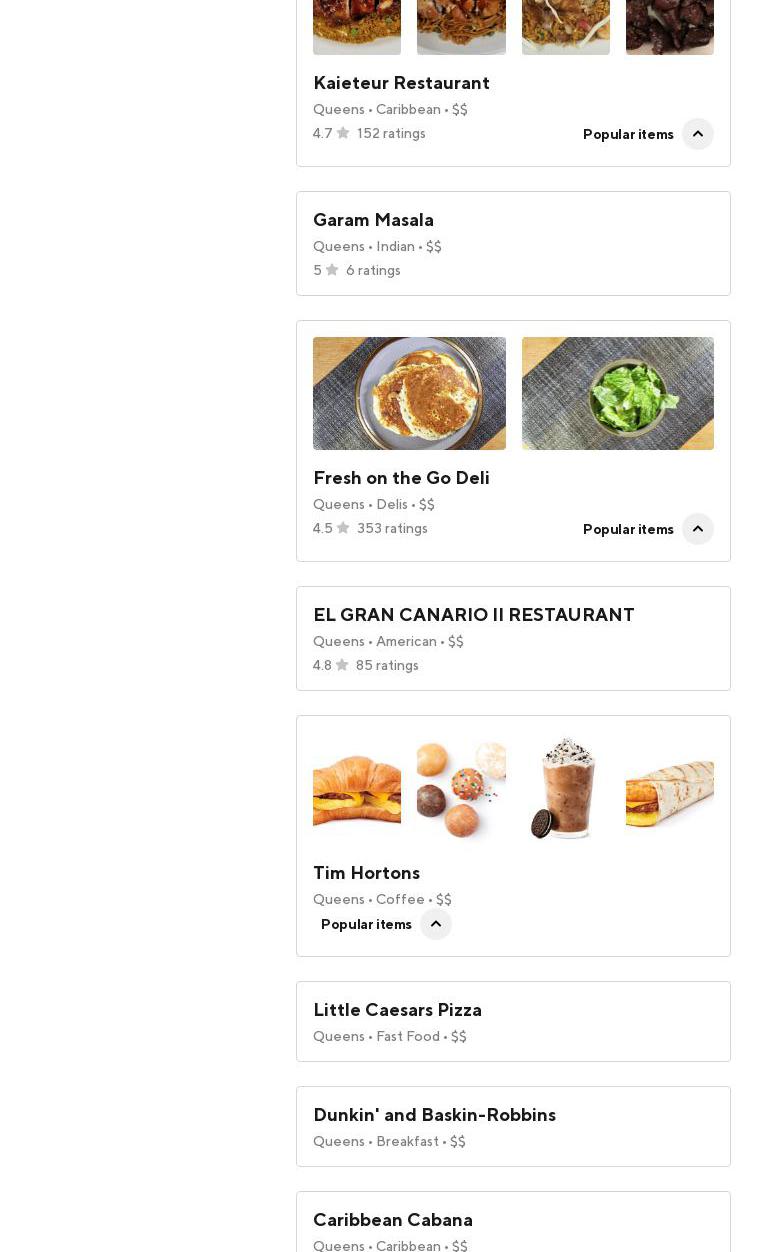Open Garam Masala restaurant
The height and width of the screenshot is (1252, 770).
point(373,220)
